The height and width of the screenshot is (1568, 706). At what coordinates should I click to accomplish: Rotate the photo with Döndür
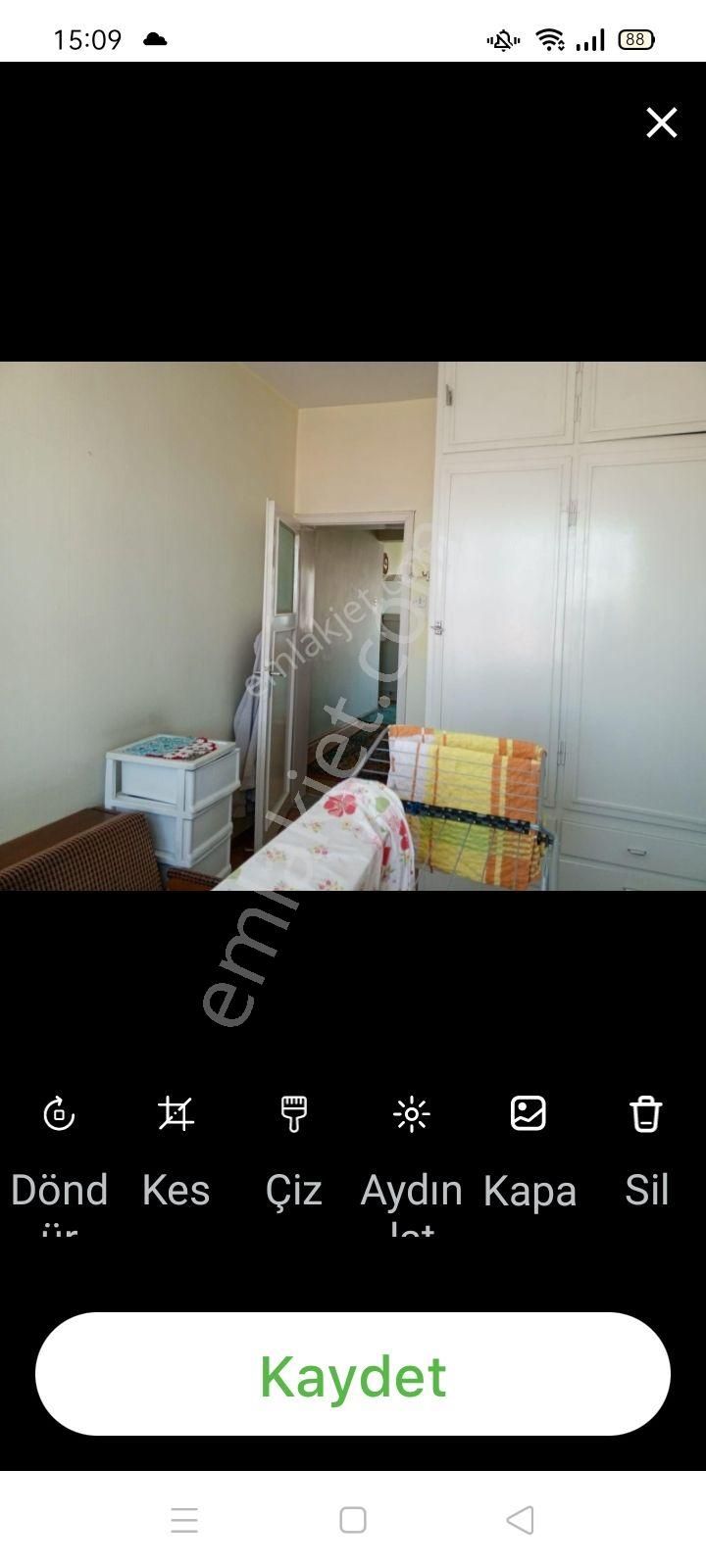[x=59, y=1114]
